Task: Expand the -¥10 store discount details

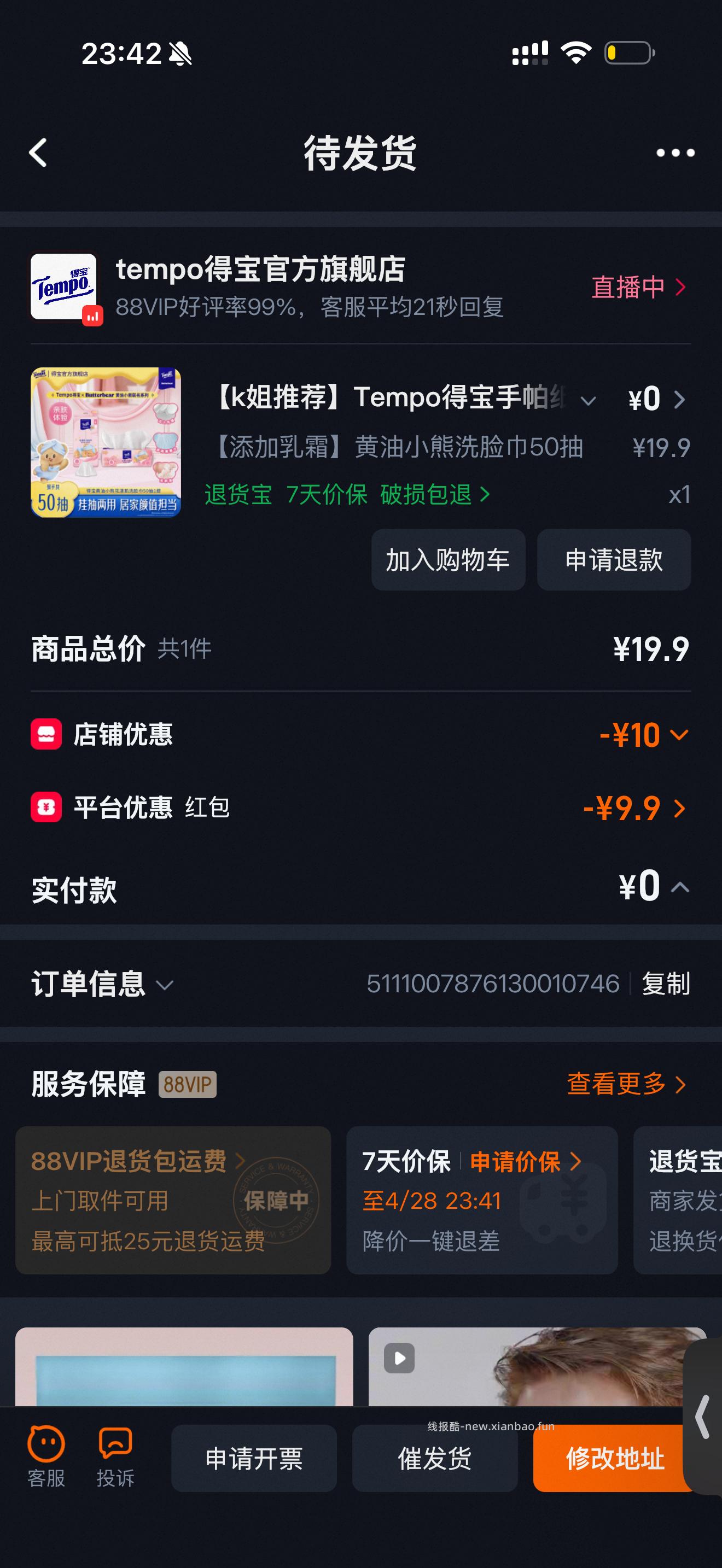Action: (x=679, y=735)
